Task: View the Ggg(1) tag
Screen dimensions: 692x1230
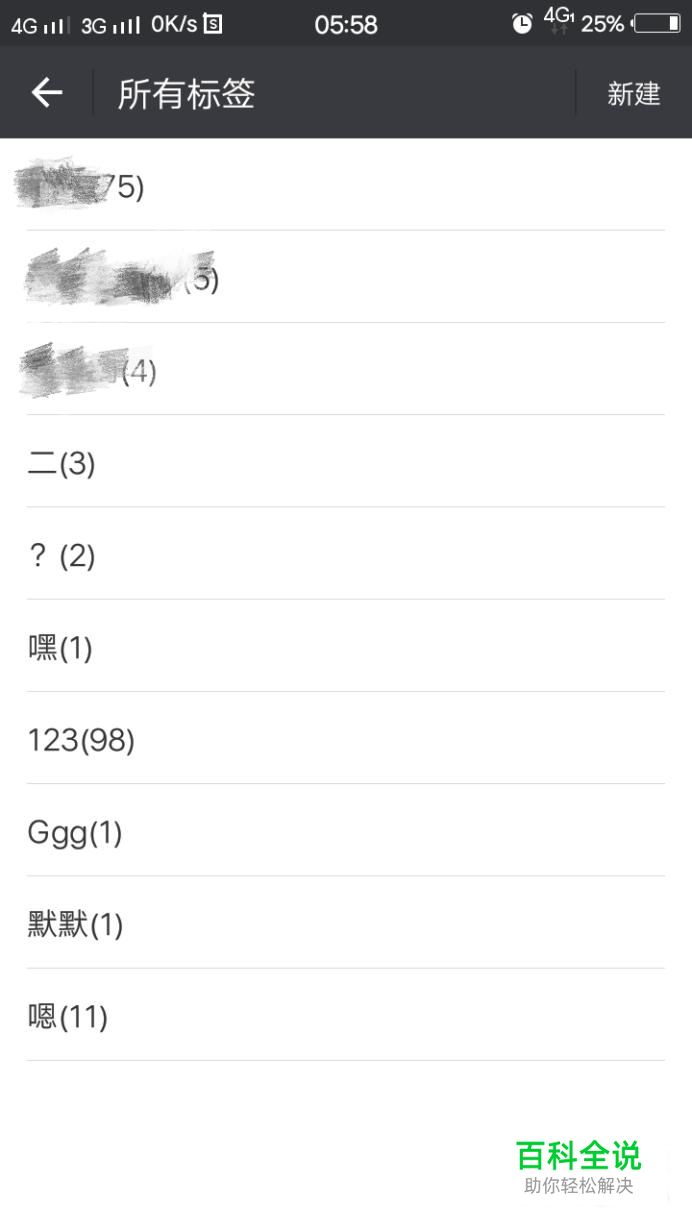Action: 75,832
